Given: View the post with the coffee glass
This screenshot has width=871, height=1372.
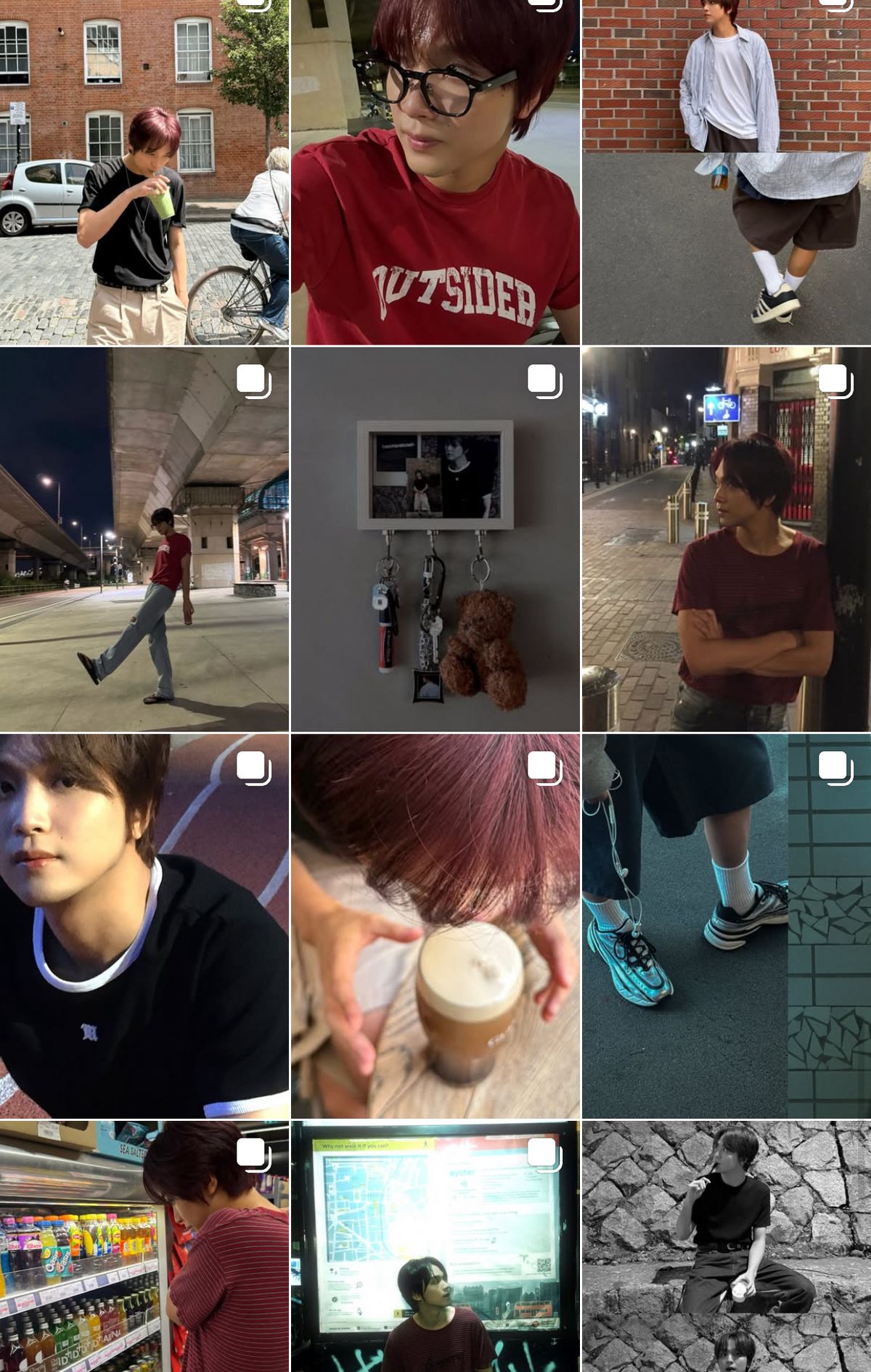Looking at the screenshot, I should click(435, 926).
